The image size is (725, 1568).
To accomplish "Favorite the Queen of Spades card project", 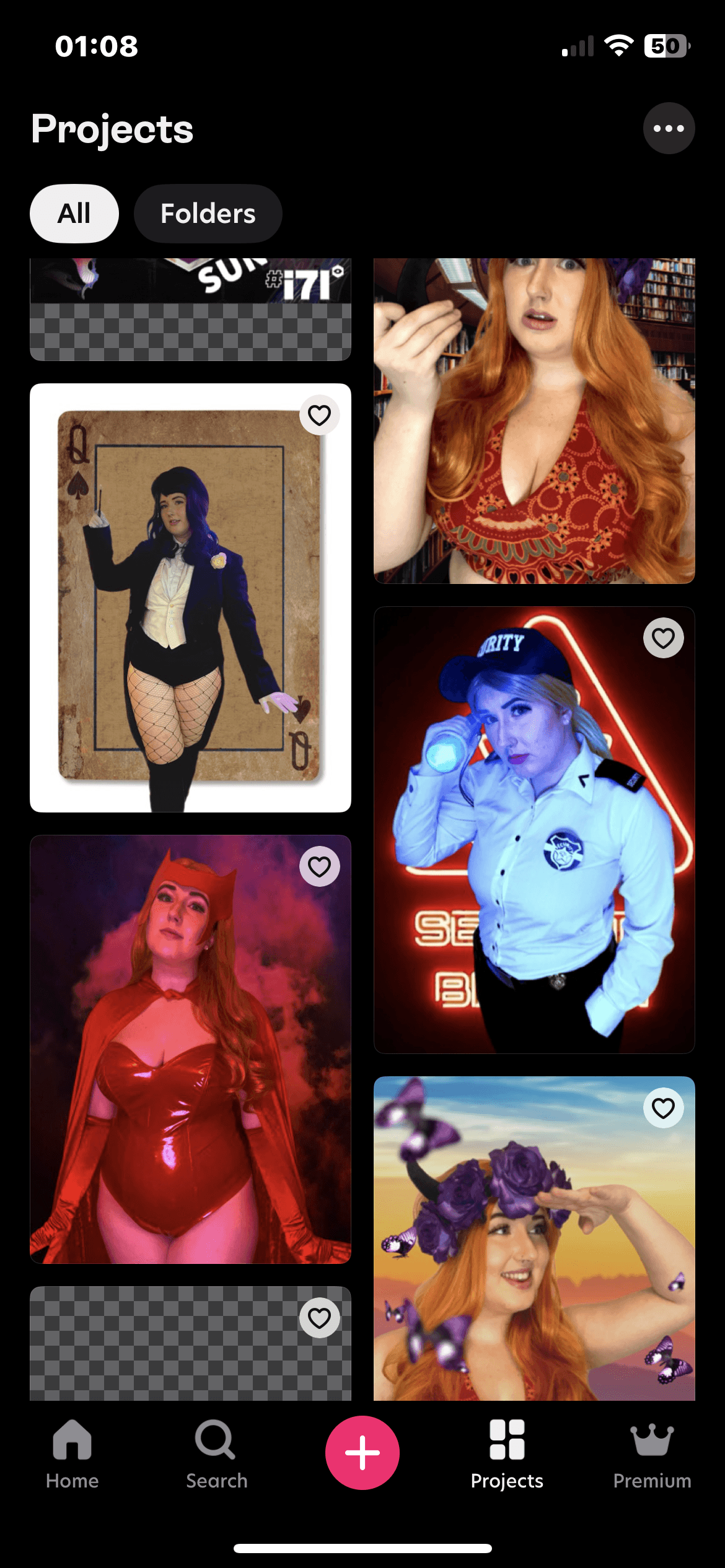I will [319, 415].
